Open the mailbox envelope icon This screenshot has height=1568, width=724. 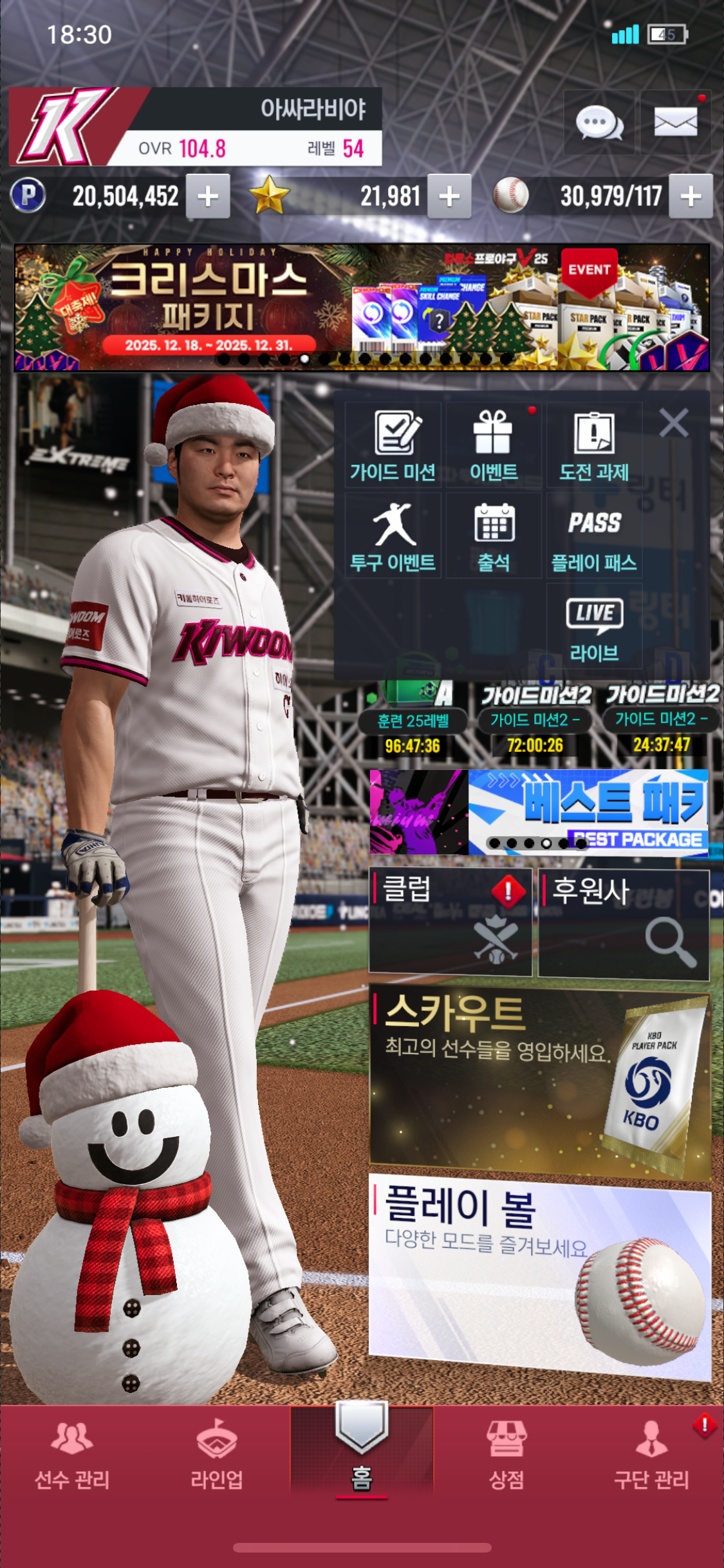coord(675,122)
